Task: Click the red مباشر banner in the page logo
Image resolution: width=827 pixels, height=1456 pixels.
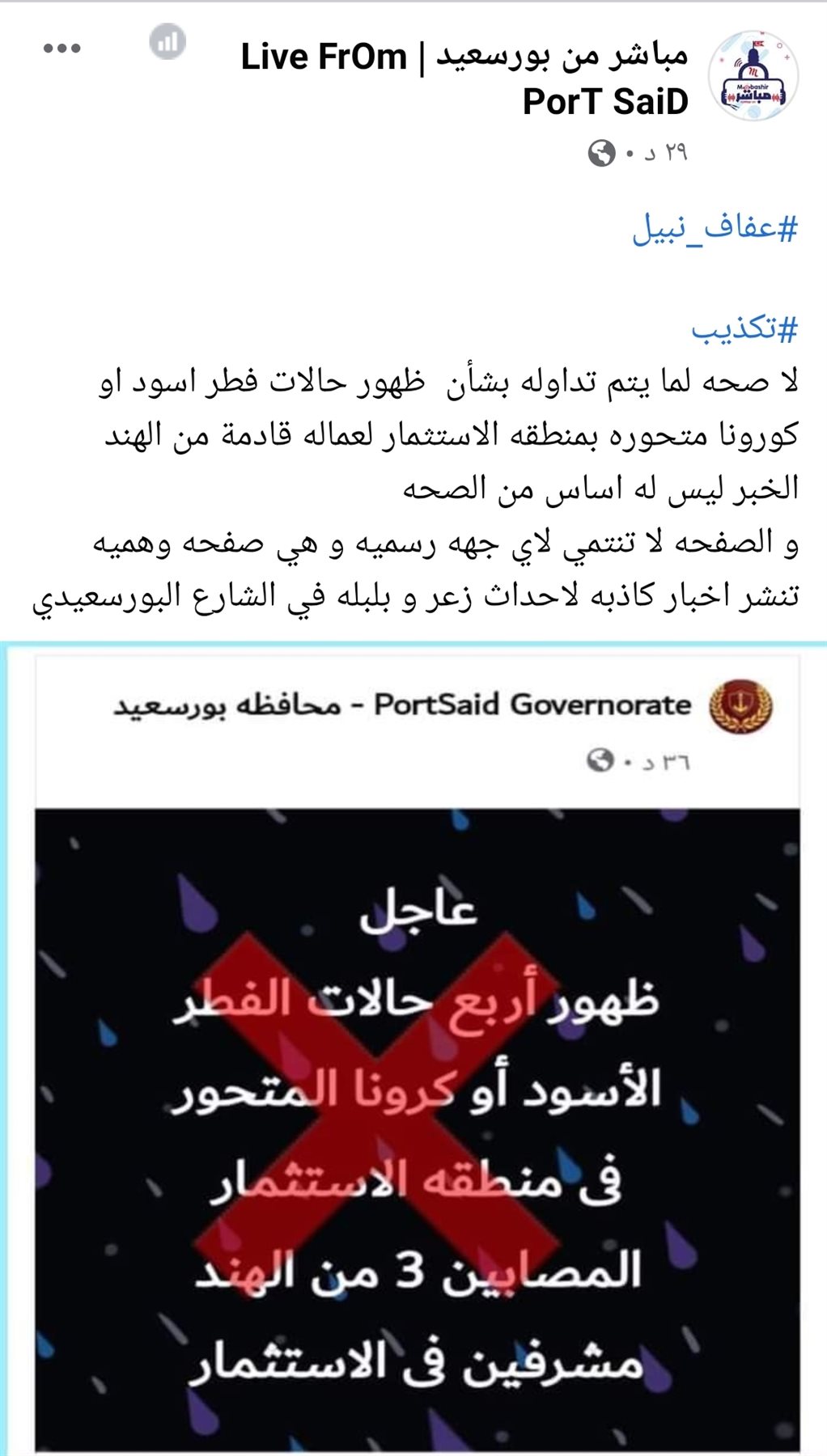Action: (753, 95)
